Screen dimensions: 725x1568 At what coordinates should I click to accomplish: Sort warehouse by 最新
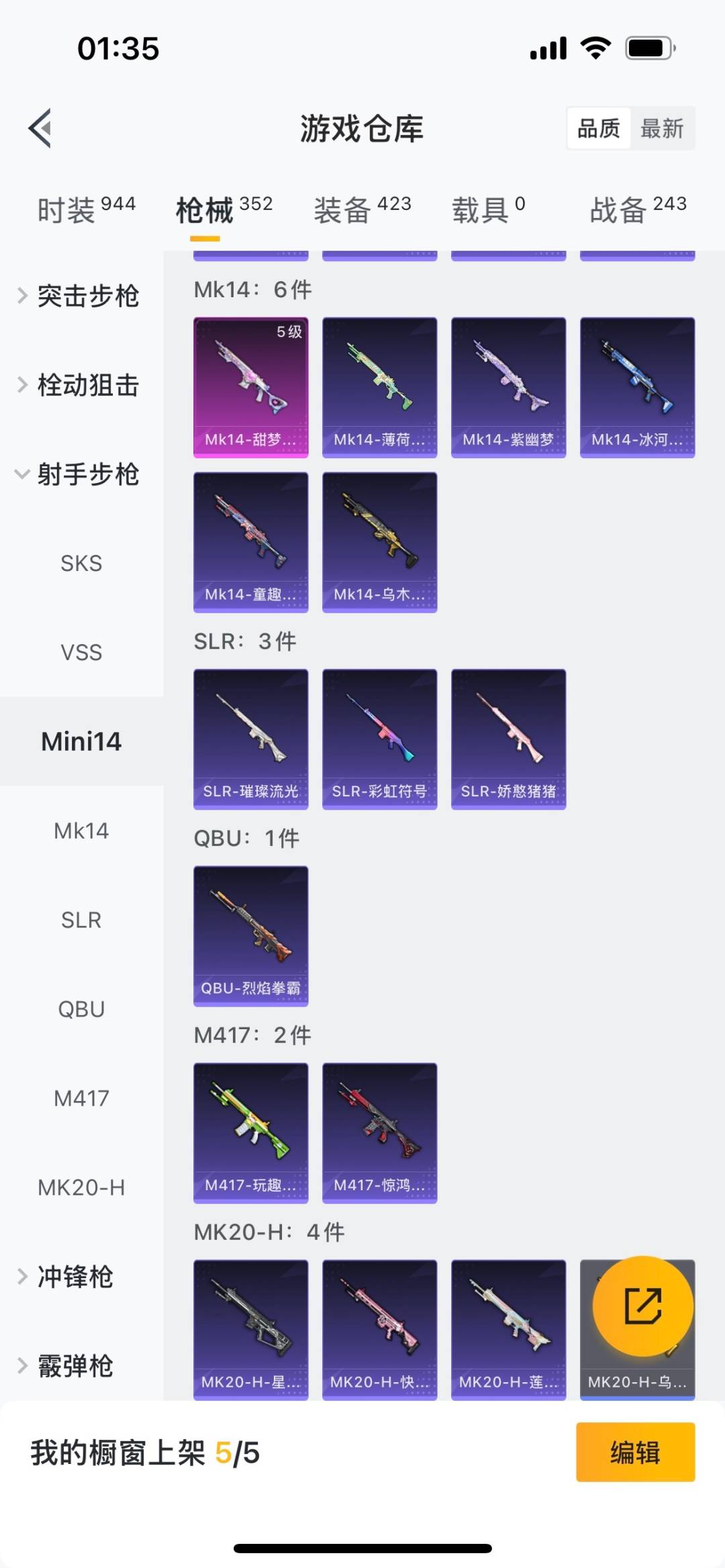pyautogui.click(x=662, y=128)
